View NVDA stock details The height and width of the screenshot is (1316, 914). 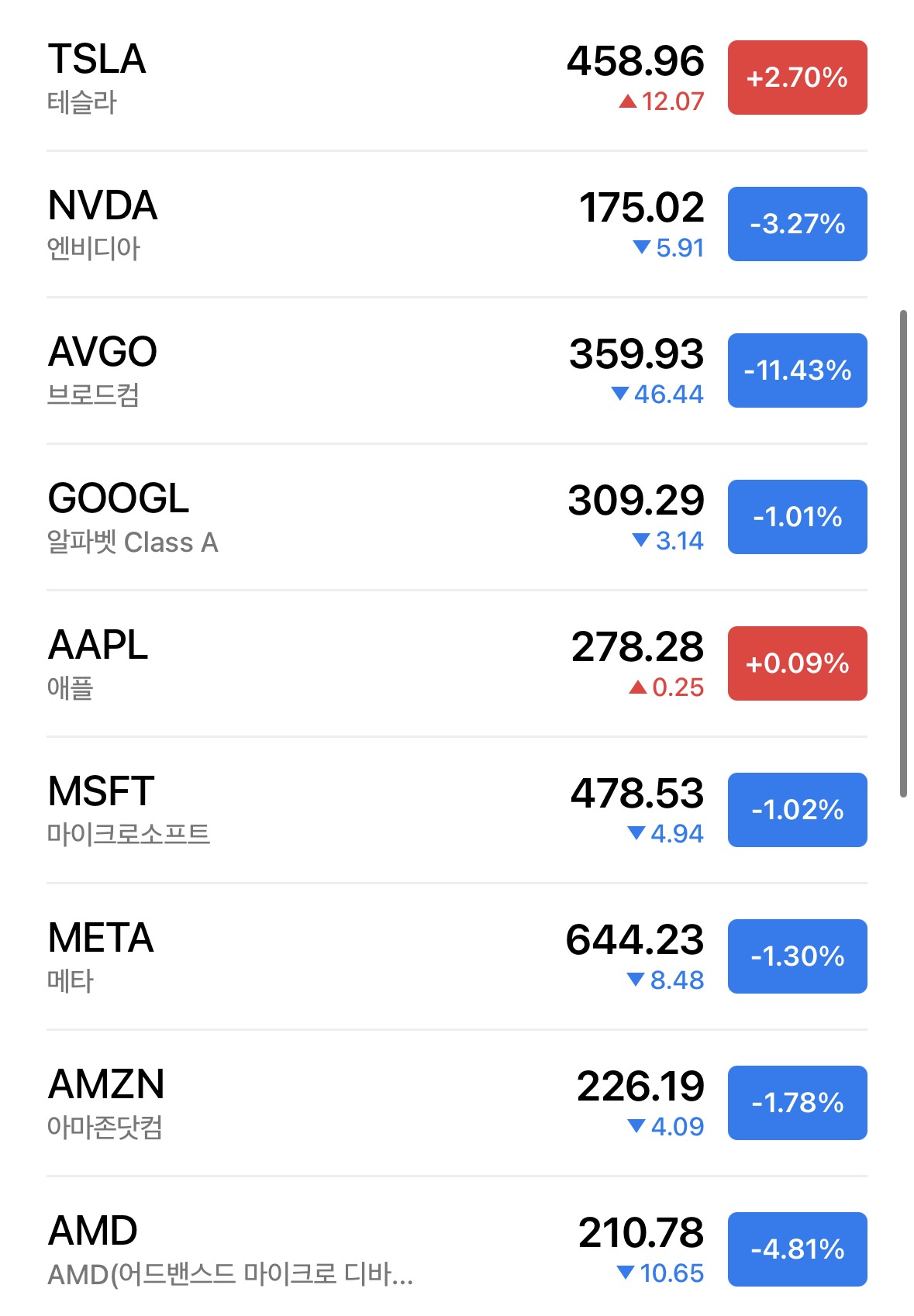pos(310,225)
